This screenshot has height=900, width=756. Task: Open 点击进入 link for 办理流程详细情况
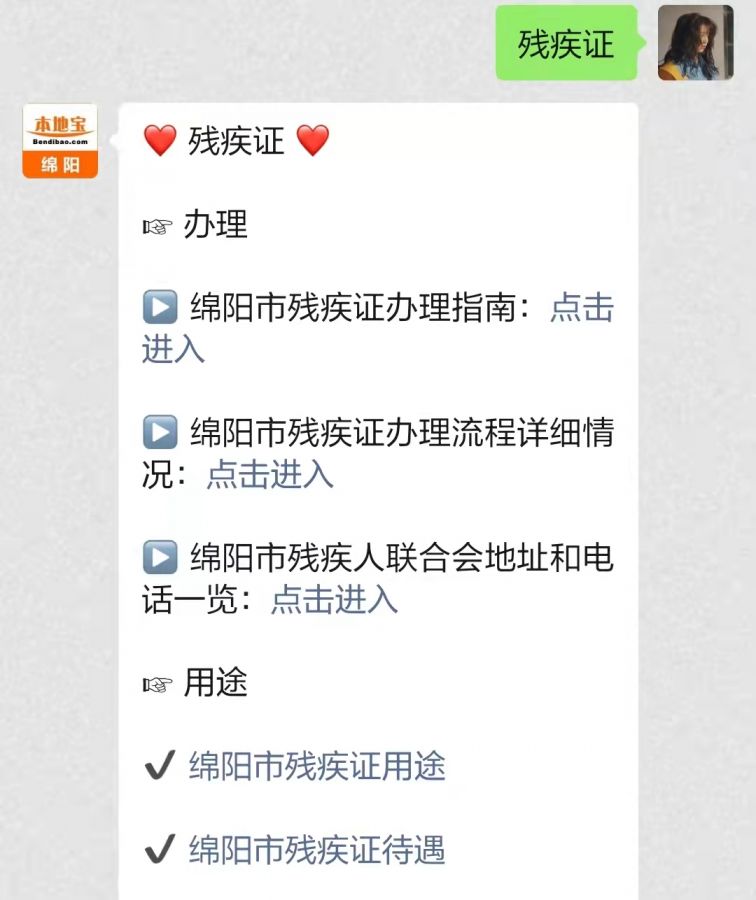click(270, 475)
